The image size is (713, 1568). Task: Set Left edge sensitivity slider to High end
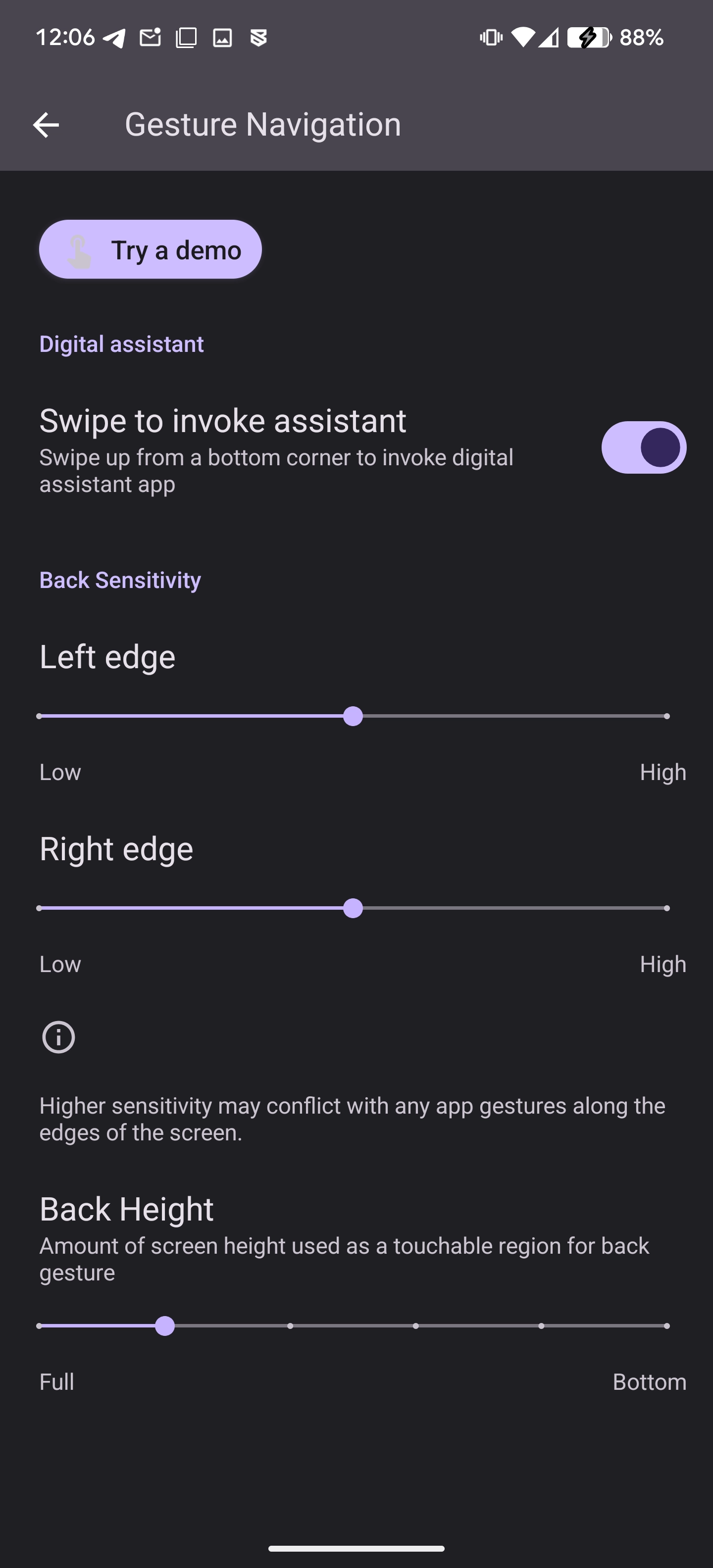pos(666,716)
